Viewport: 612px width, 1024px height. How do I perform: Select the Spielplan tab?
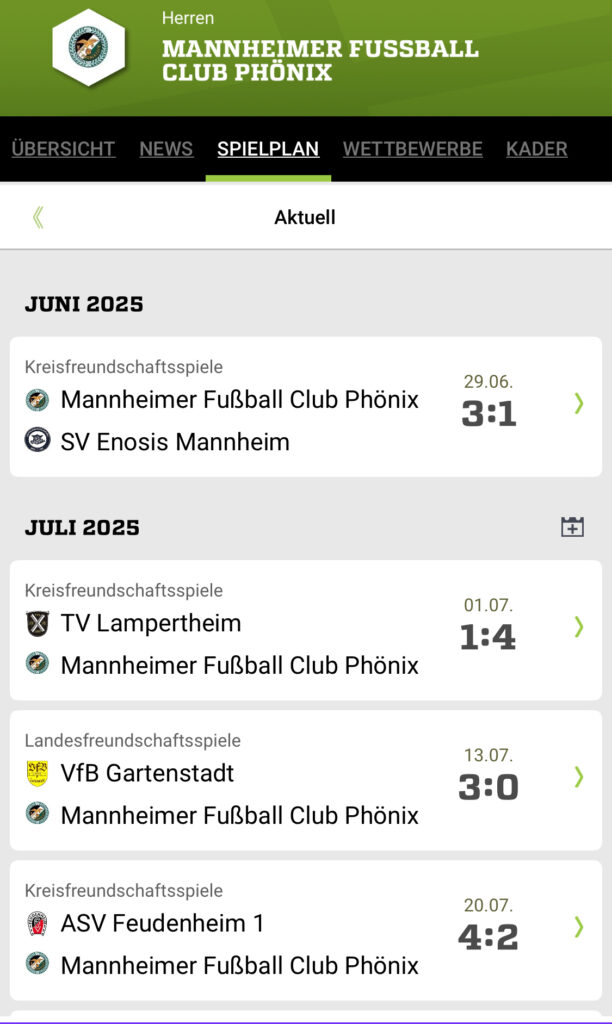click(268, 149)
